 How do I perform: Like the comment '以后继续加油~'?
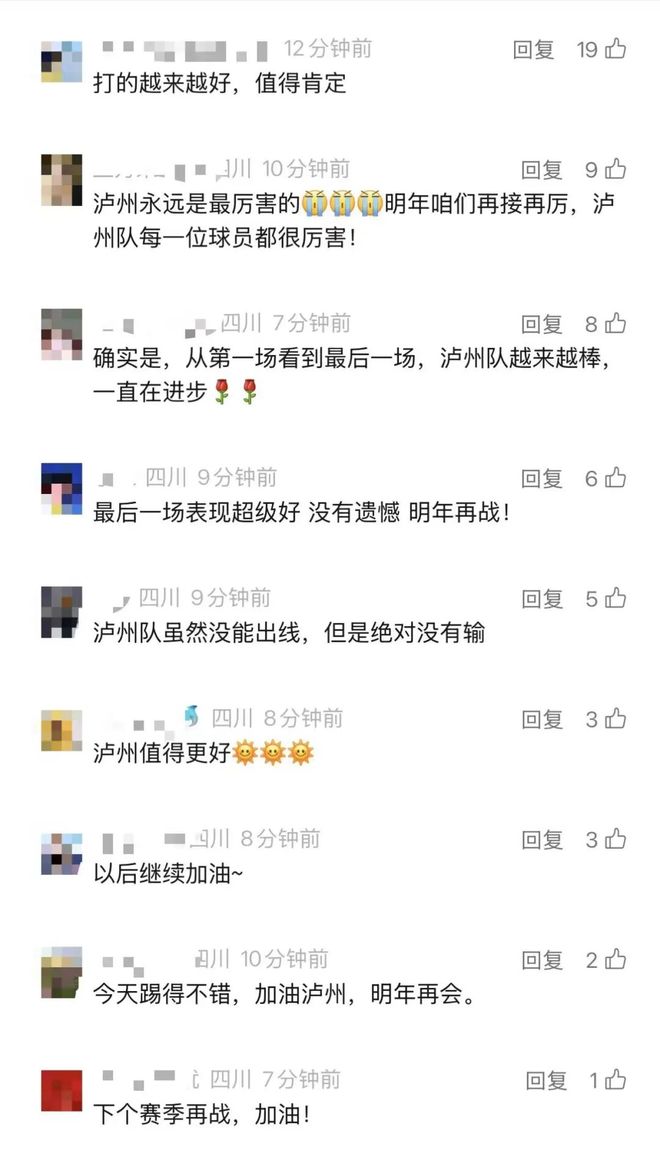point(616,839)
